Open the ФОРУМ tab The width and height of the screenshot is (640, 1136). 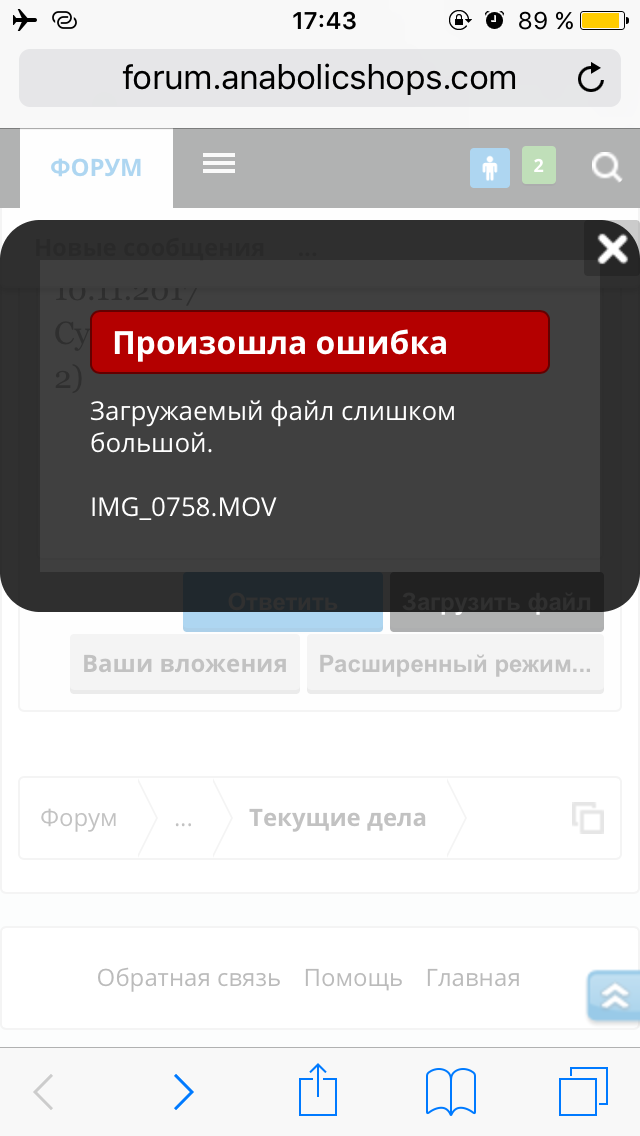pos(97,168)
